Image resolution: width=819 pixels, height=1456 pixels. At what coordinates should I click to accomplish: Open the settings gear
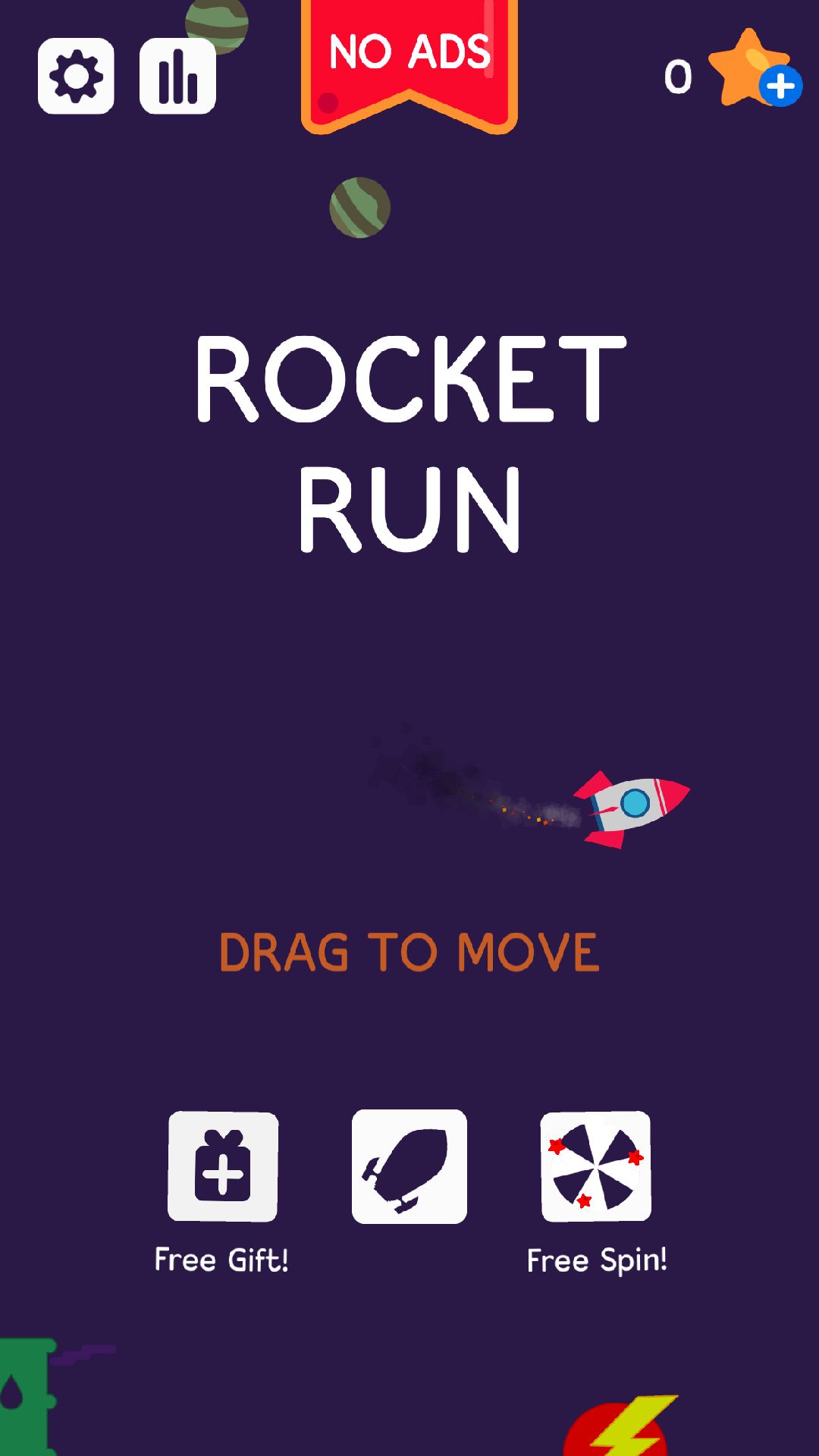pos(76,76)
